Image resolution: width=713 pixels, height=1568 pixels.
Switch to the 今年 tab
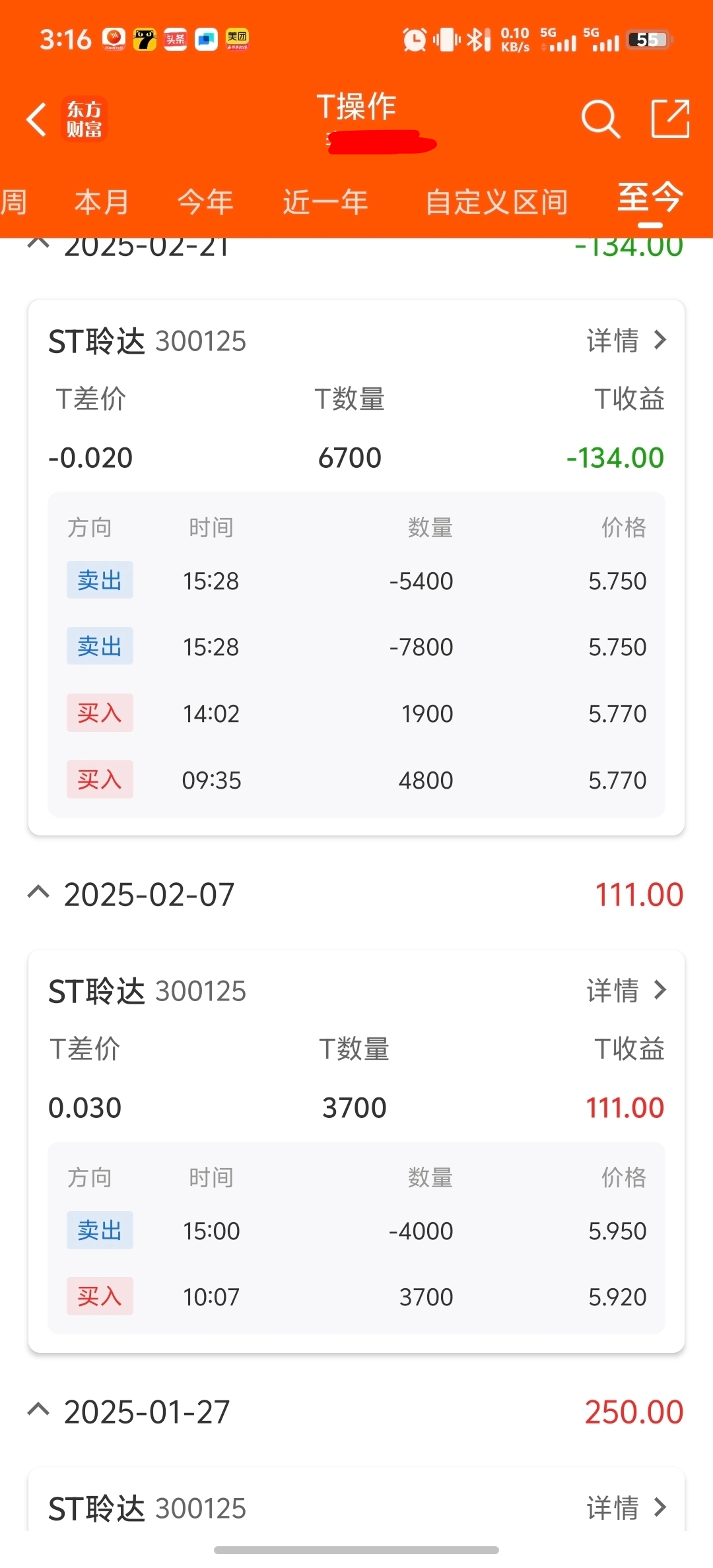click(205, 202)
